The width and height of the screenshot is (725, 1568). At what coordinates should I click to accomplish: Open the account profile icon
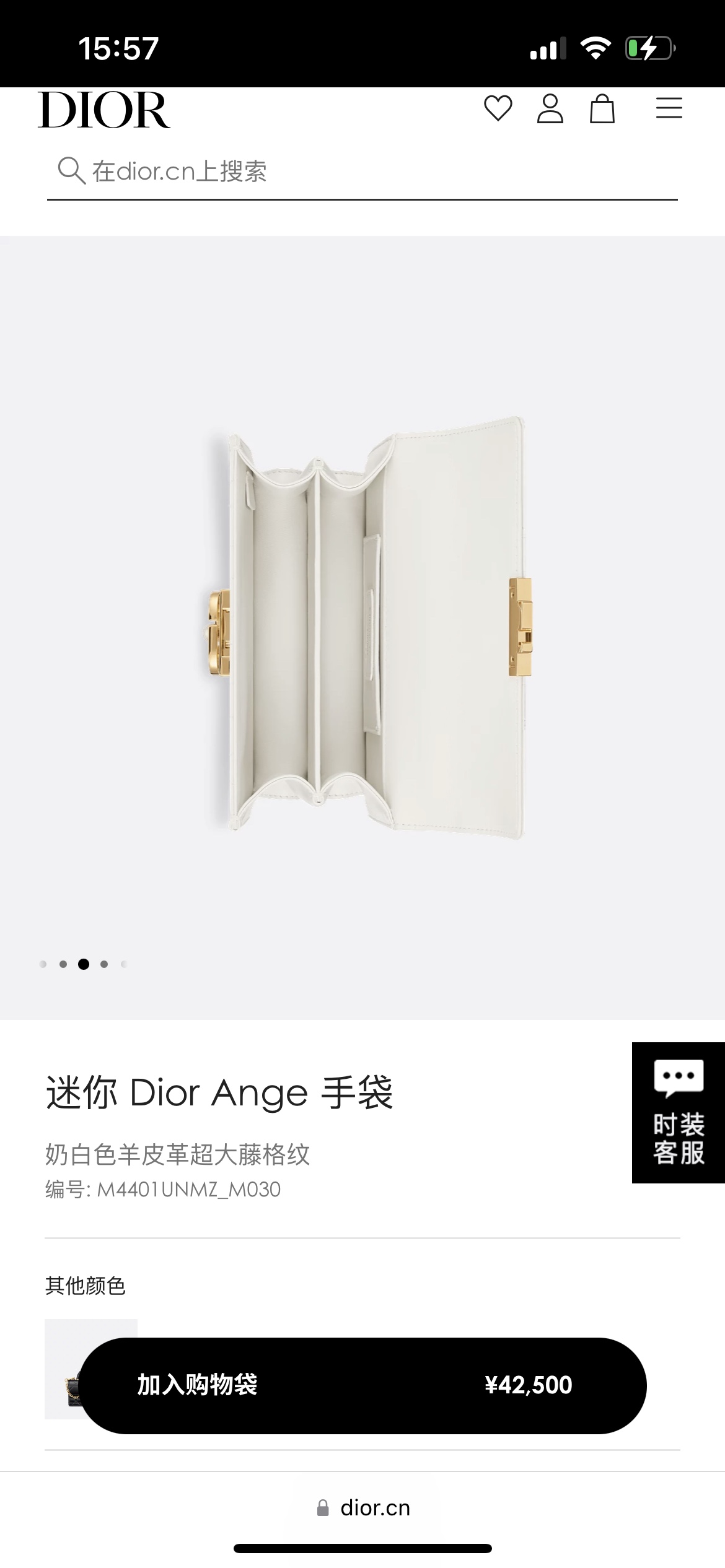click(x=550, y=109)
